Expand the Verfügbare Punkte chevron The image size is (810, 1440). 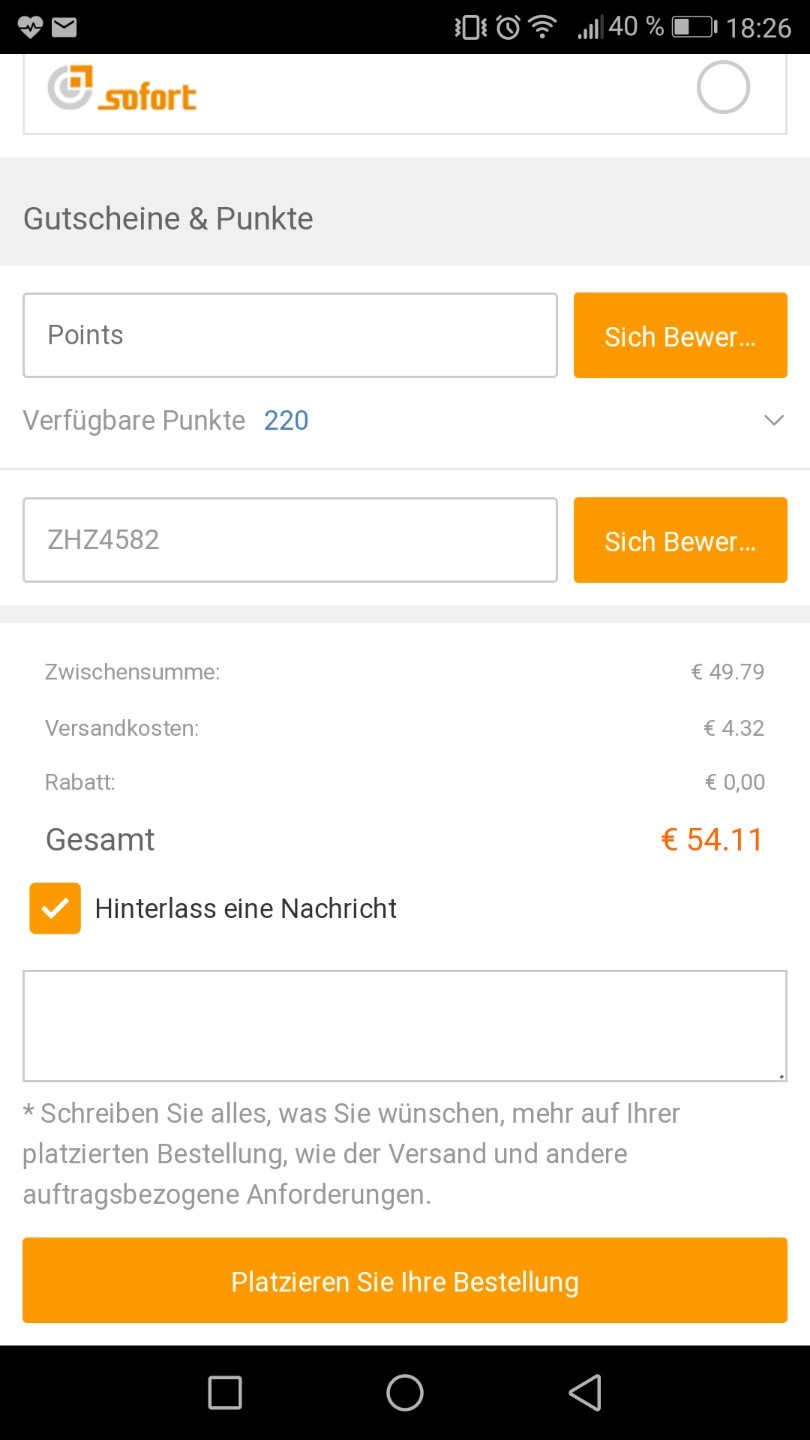[773, 421]
